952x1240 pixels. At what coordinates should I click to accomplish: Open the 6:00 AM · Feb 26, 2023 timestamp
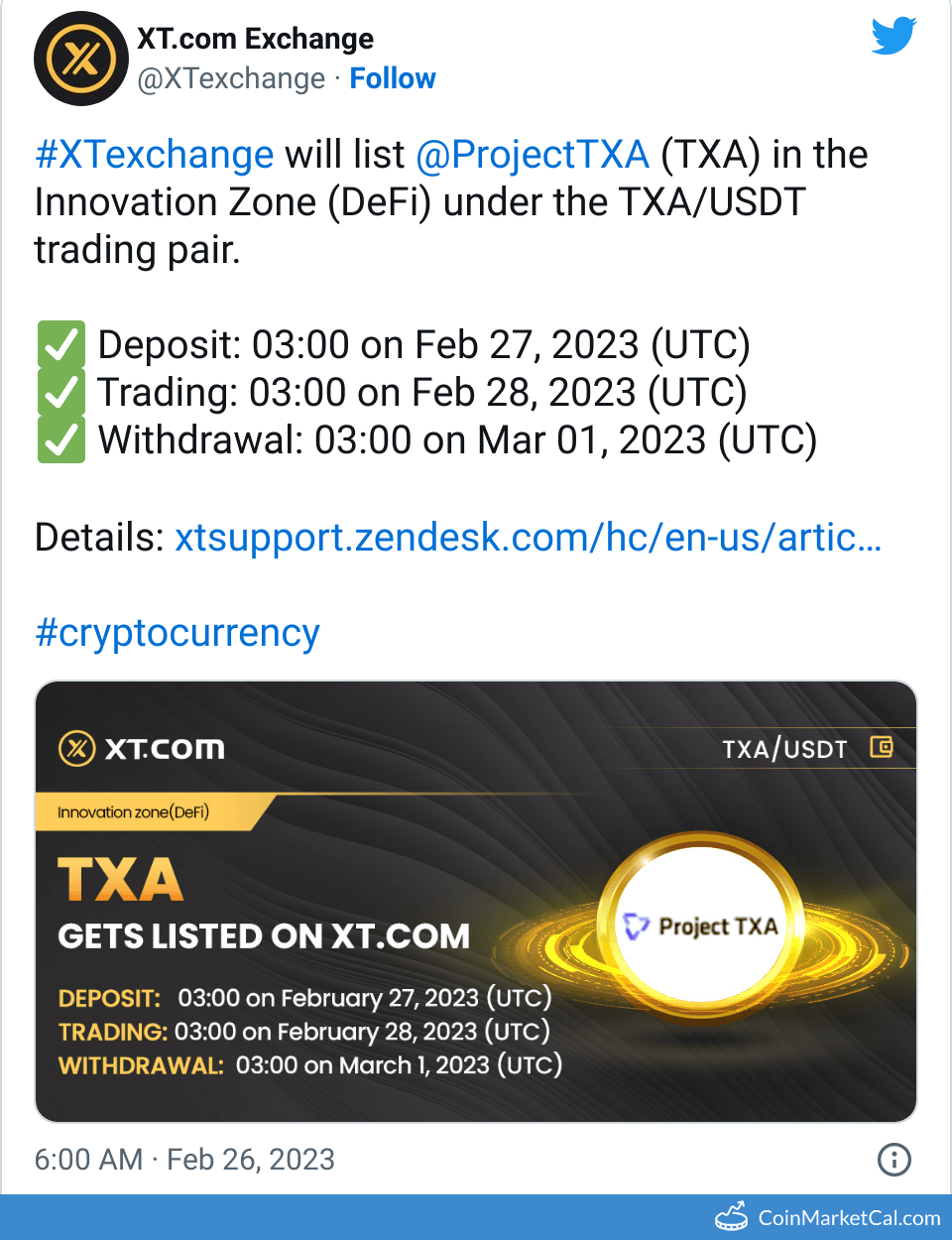(185, 1159)
